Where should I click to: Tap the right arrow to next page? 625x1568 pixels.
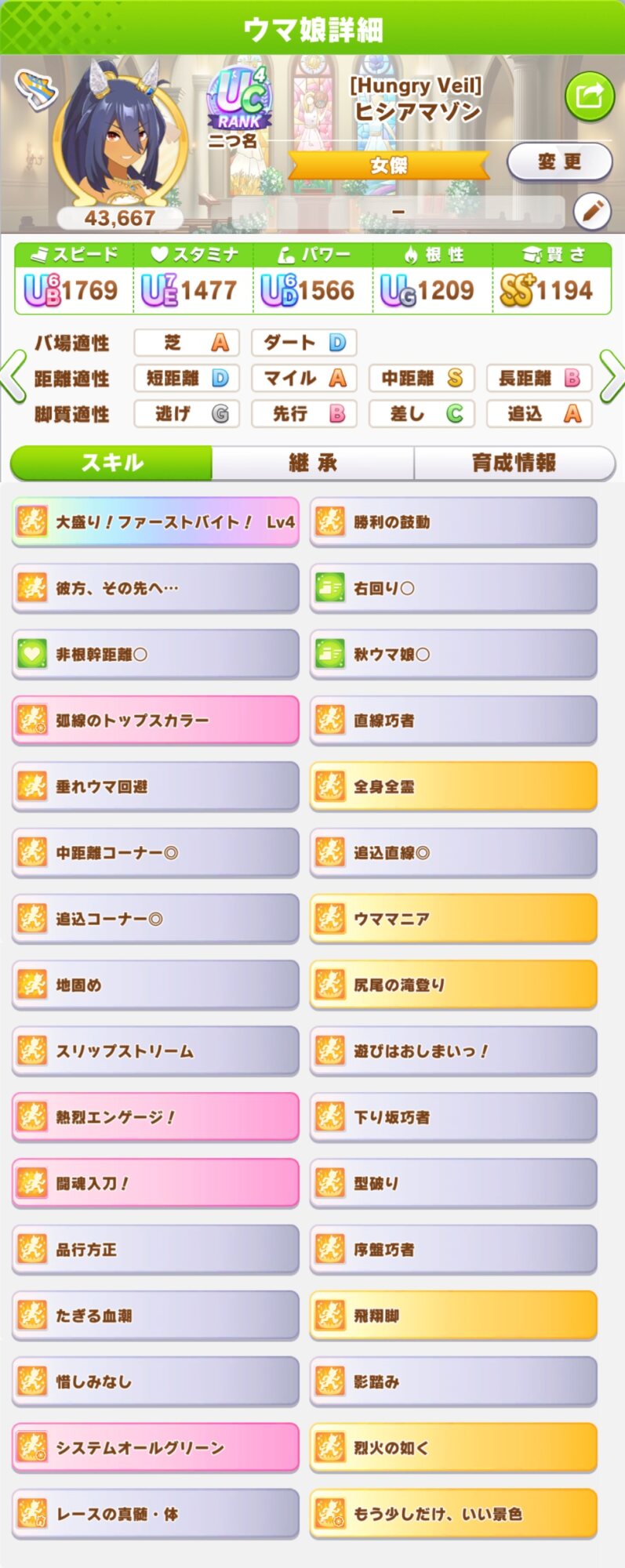pos(611,378)
